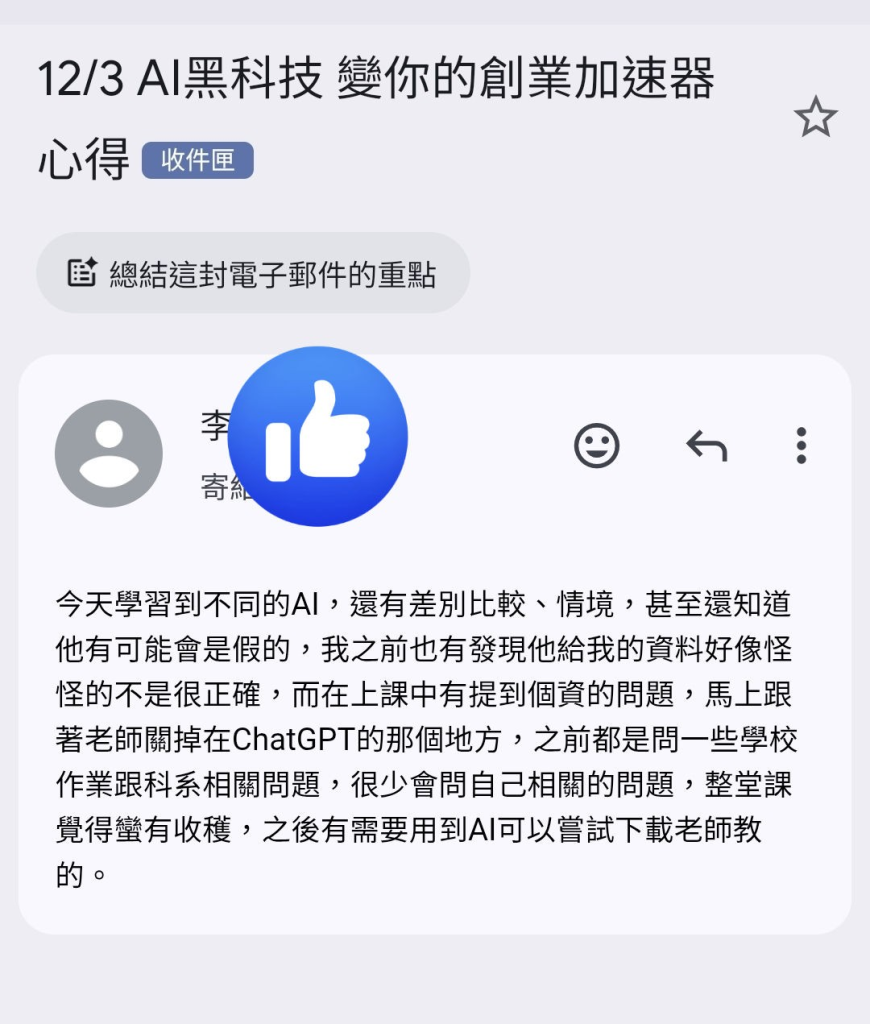Tap the 收件匣 inbox label
870x1024 pixels.
(x=198, y=160)
